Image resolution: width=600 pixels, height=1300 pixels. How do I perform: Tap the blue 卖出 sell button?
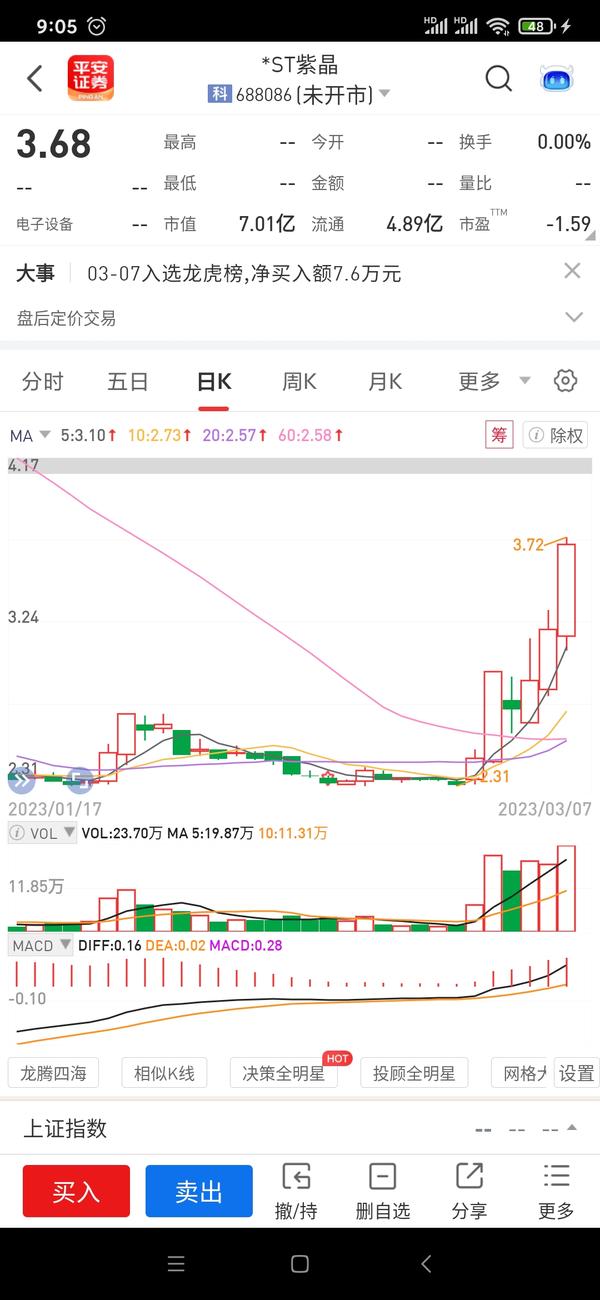199,1191
